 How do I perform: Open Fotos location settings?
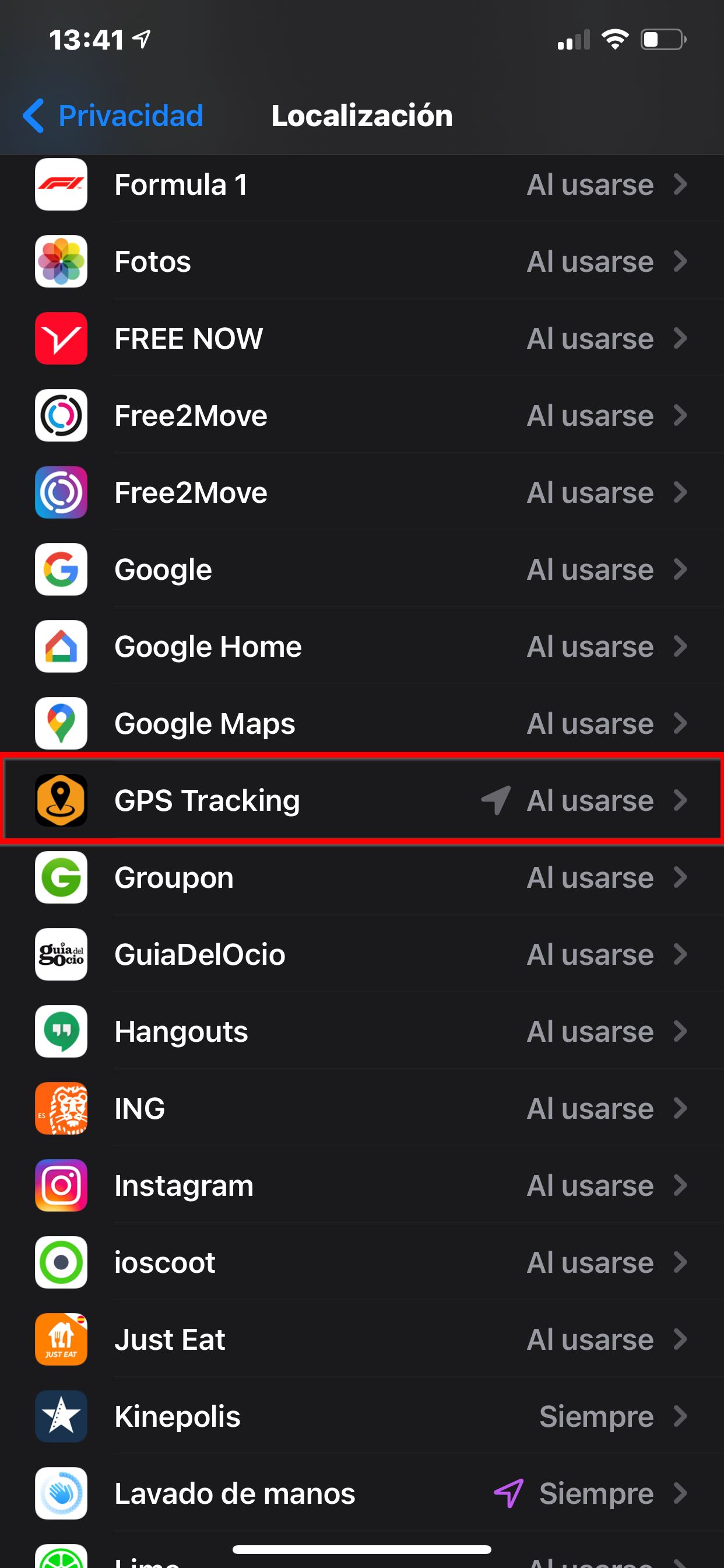point(361,262)
